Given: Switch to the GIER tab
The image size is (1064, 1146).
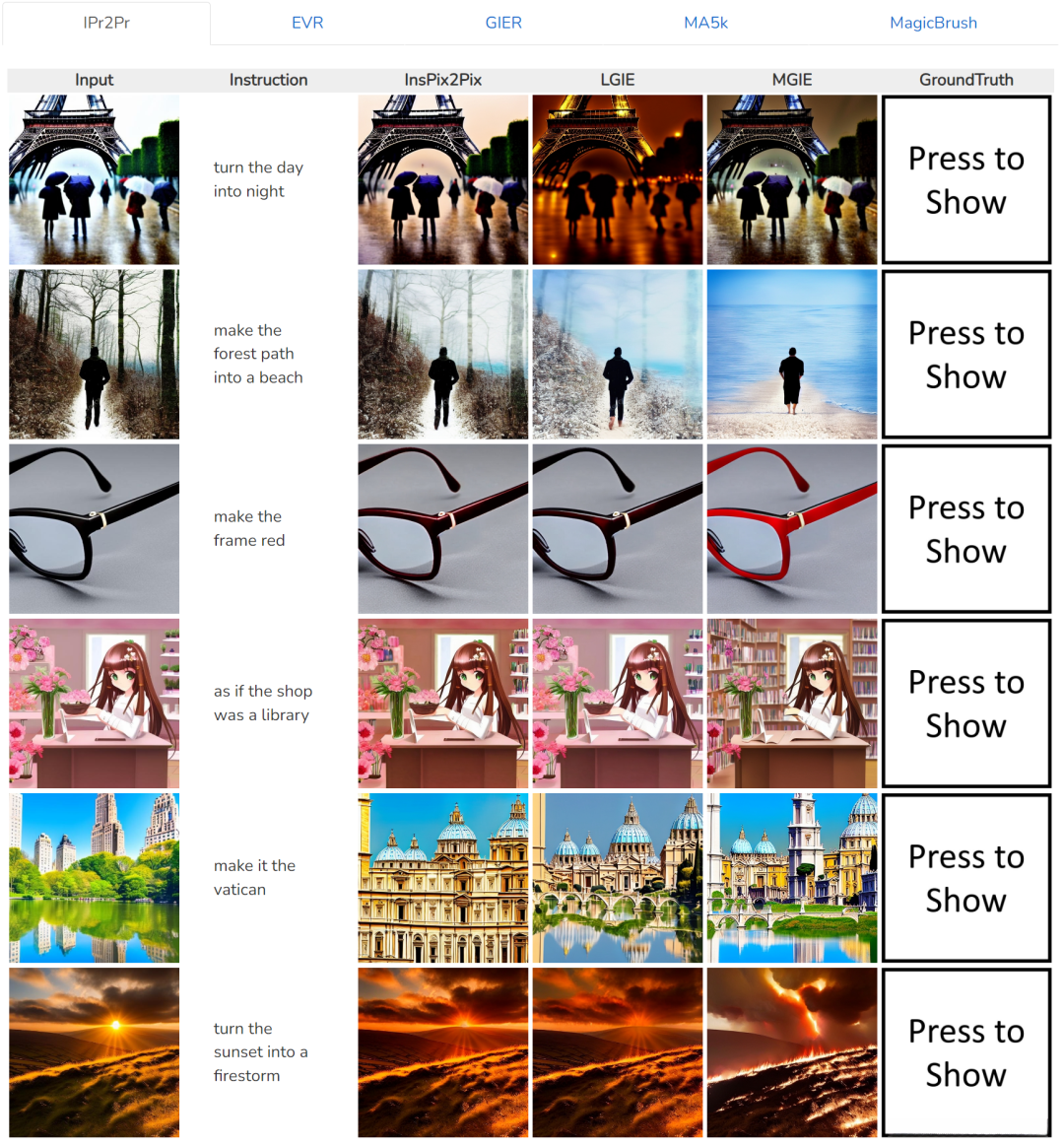Looking at the screenshot, I should (503, 23).
